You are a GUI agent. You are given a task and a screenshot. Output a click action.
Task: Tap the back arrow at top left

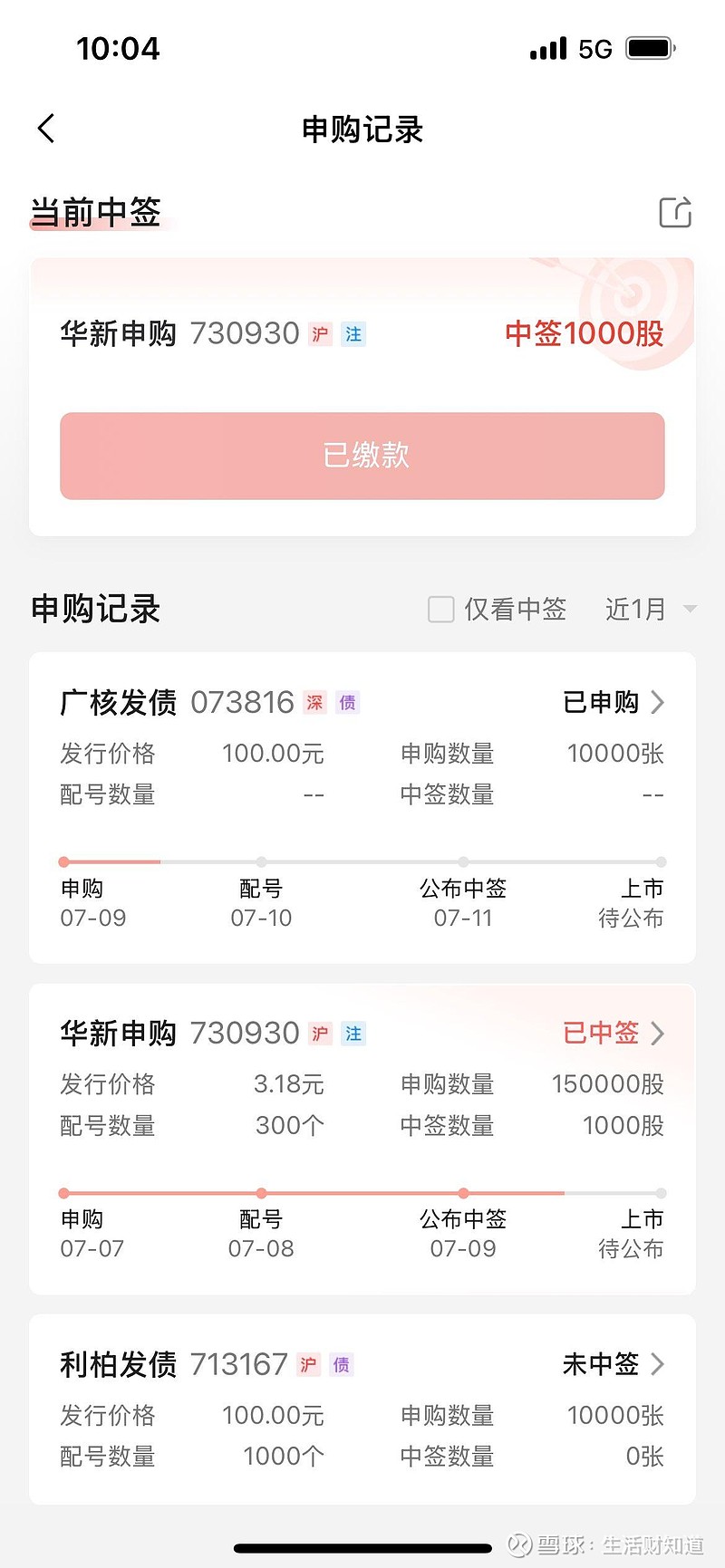click(45, 129)
